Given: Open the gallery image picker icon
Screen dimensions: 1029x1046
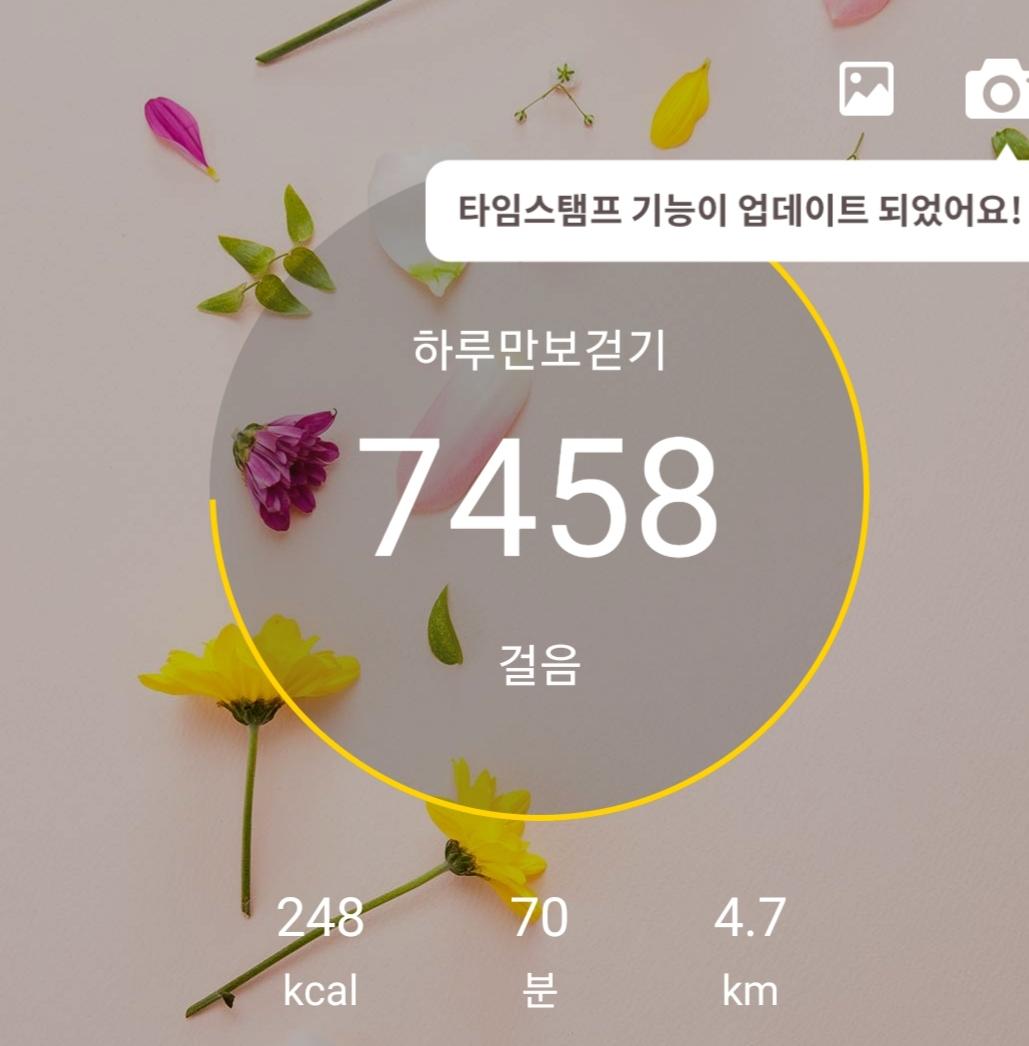Looking at the screenshot, I should [865, 89].
